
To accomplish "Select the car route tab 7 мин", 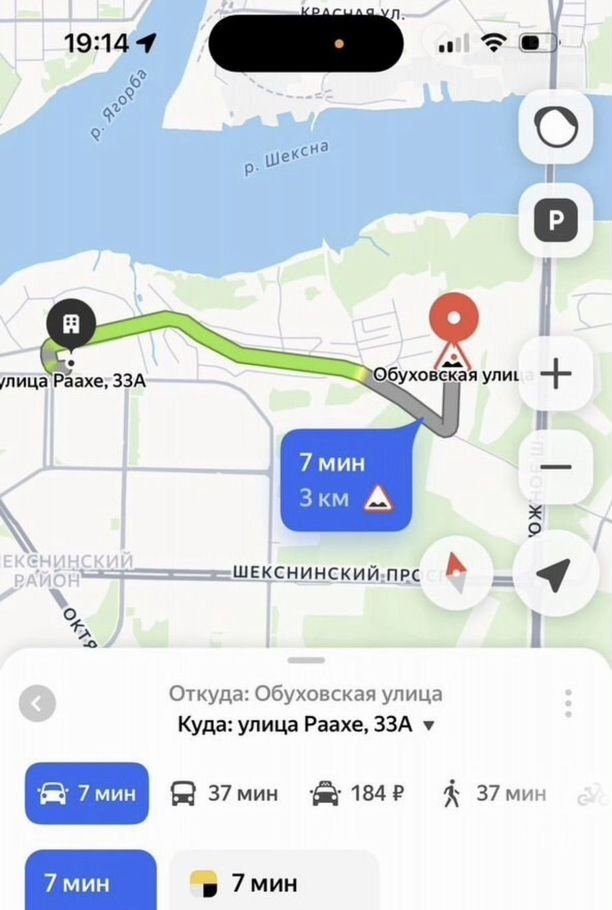I will 87,794.
